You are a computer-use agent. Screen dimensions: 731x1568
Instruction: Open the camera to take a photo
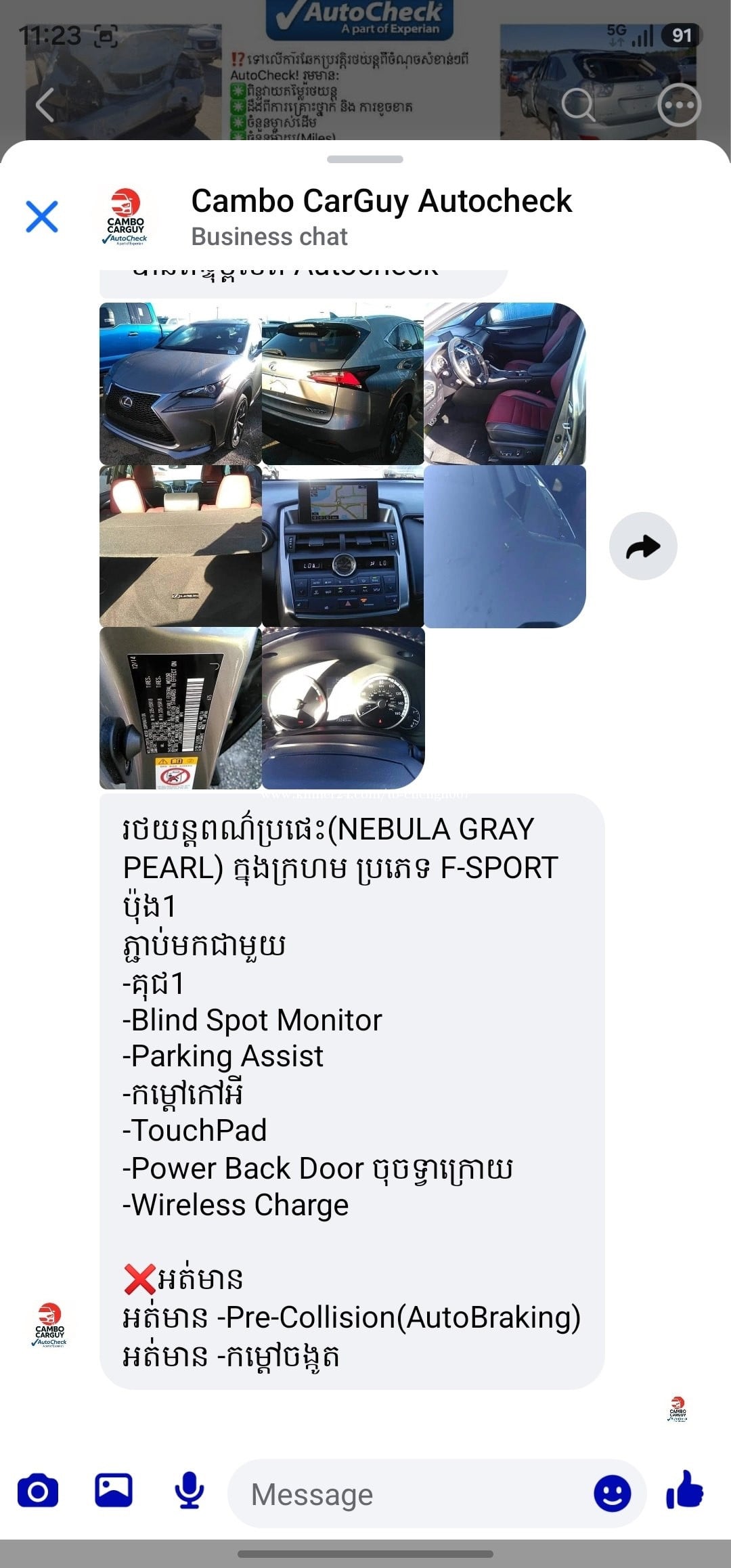click(38, 1491)
